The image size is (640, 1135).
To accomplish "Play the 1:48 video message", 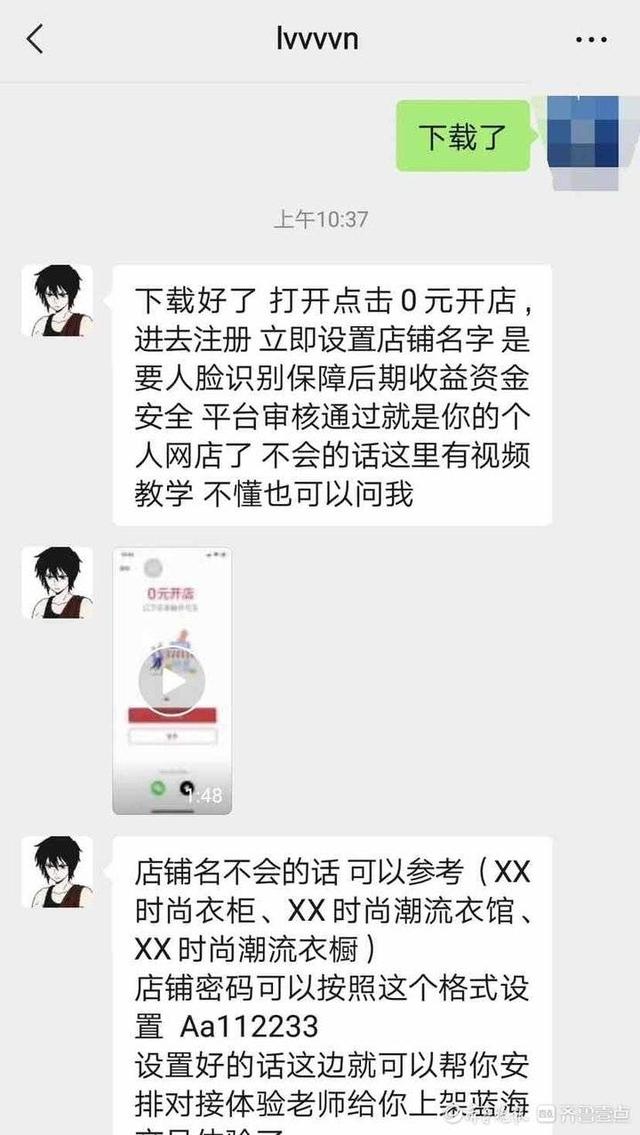I will point(171,683).
